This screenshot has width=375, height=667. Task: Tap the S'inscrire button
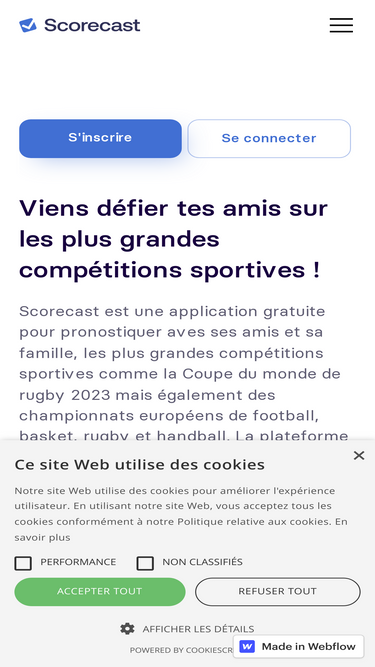tap(100, 138)
